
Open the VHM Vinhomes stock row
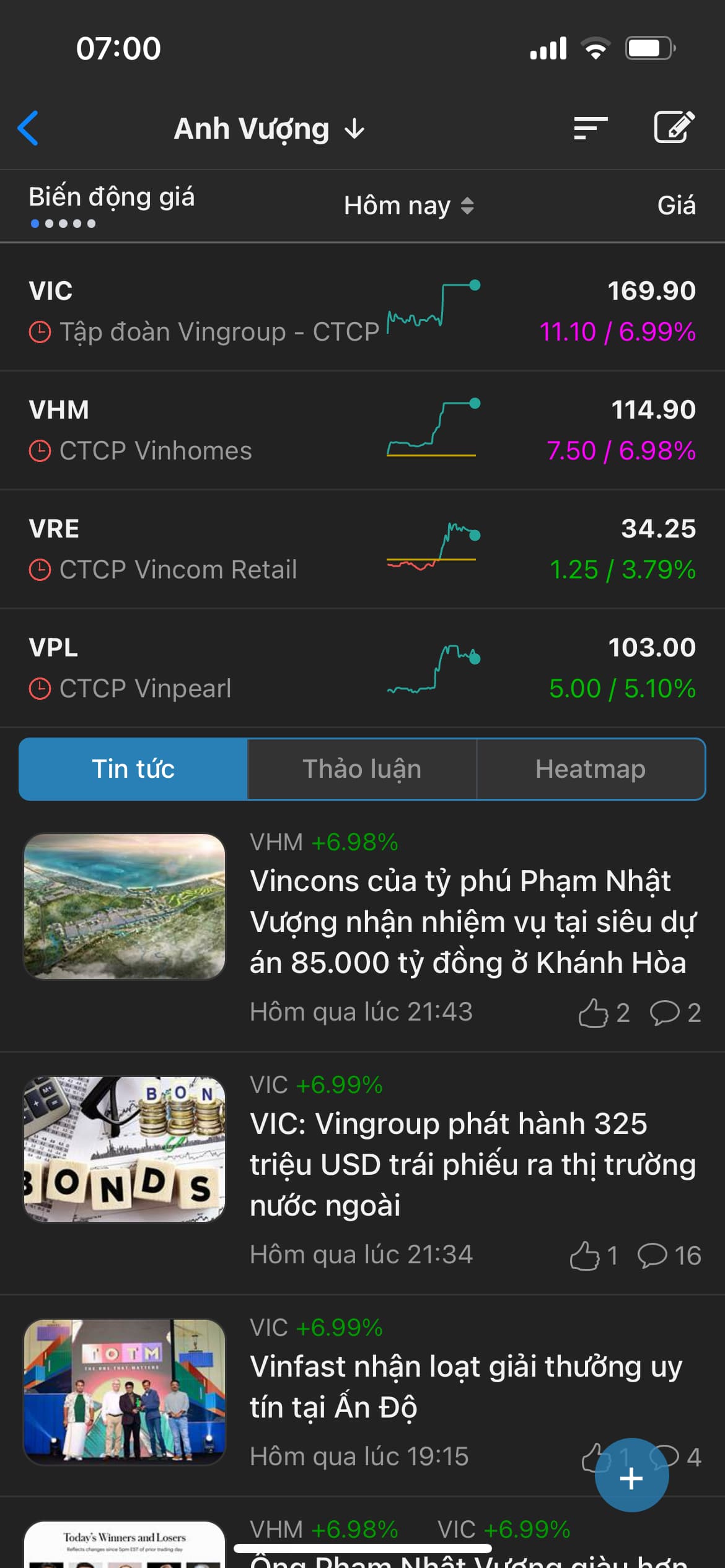point(204,430)
